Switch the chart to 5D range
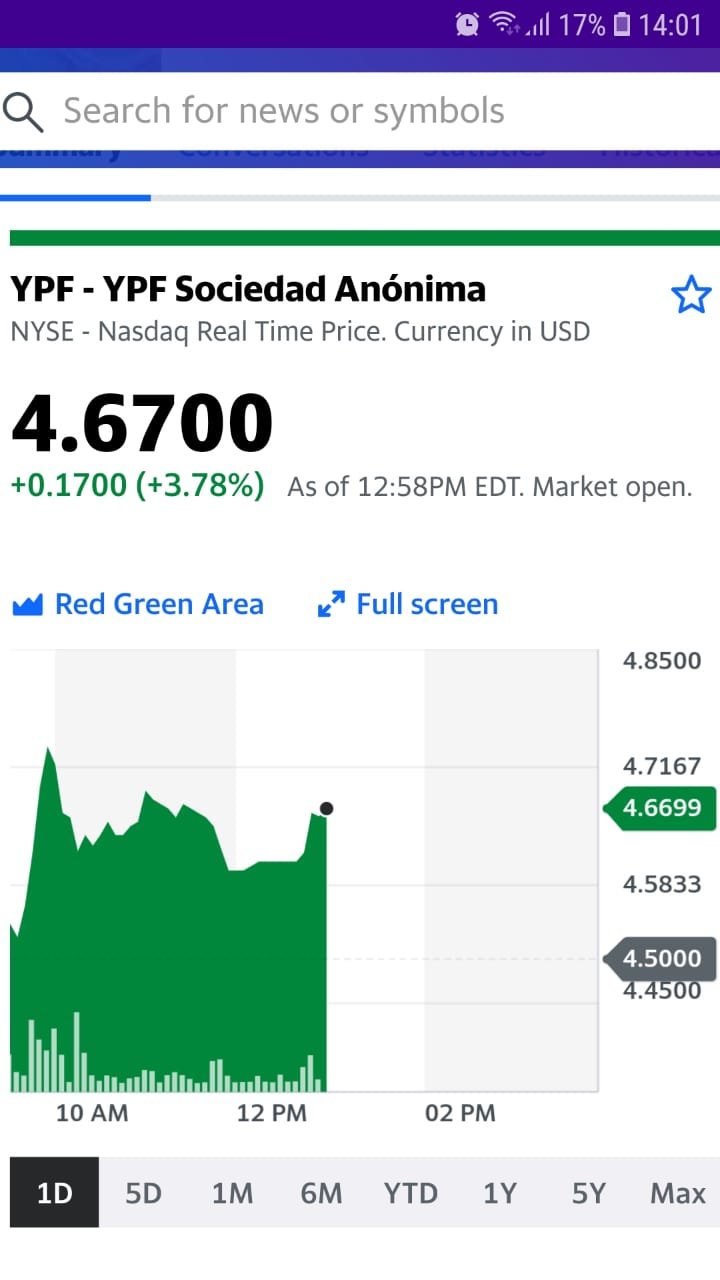This screenshot has height=1280, width=720. pos(143,1193)
